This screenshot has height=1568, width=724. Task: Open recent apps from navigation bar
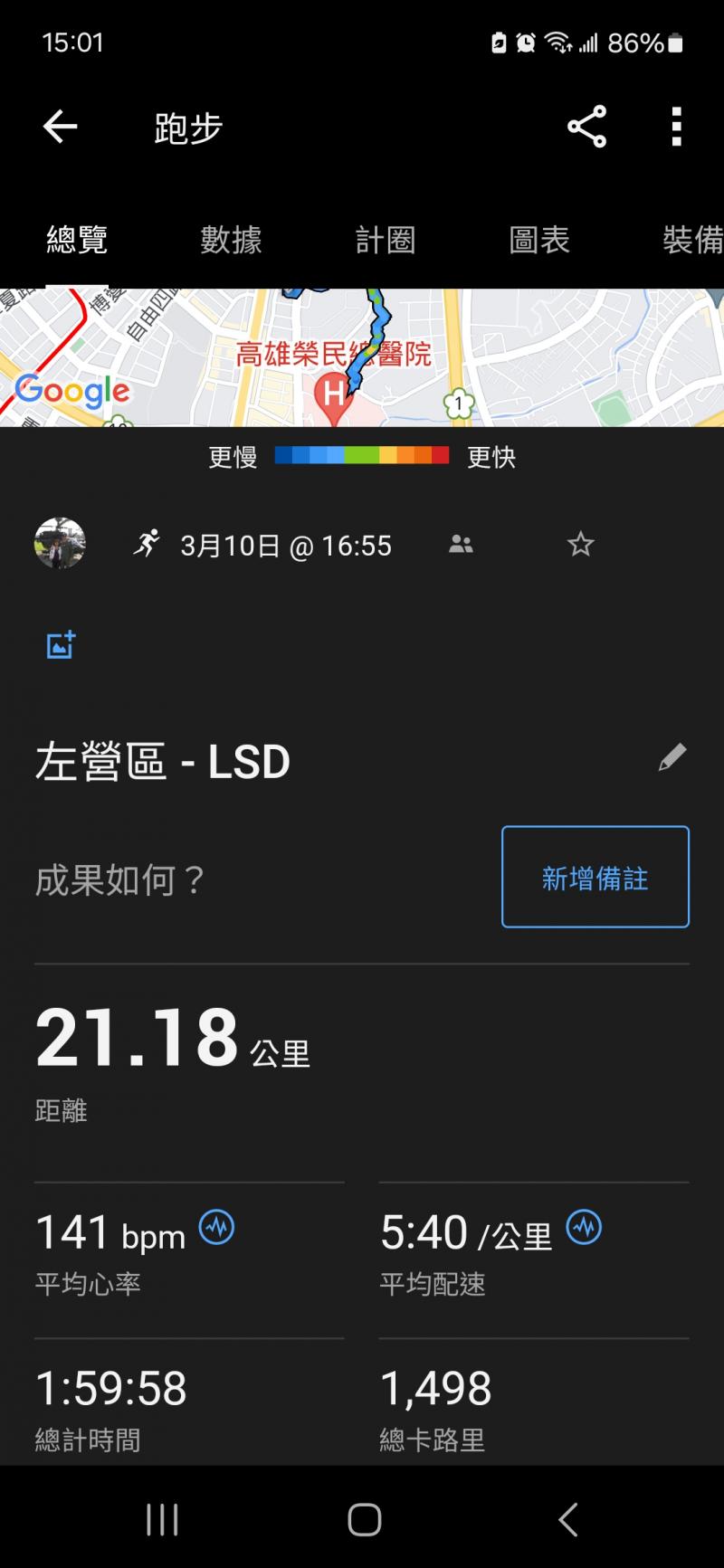163,1520
